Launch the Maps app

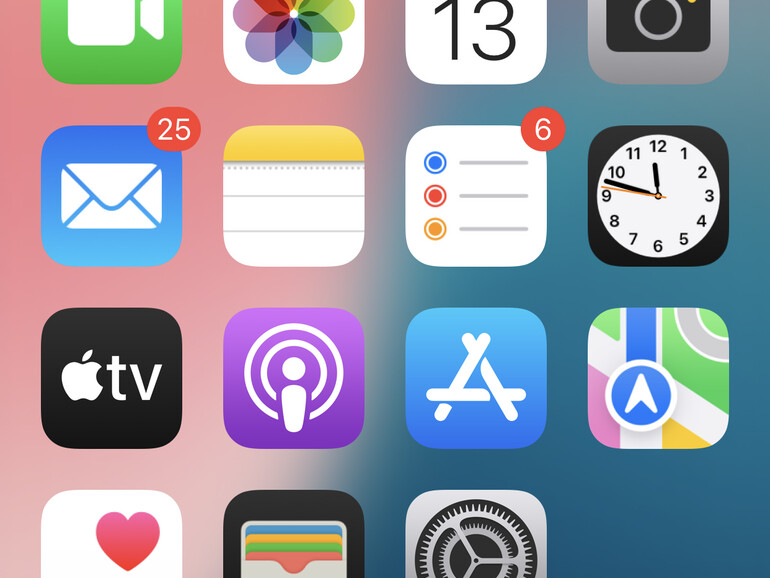(657, 378)
